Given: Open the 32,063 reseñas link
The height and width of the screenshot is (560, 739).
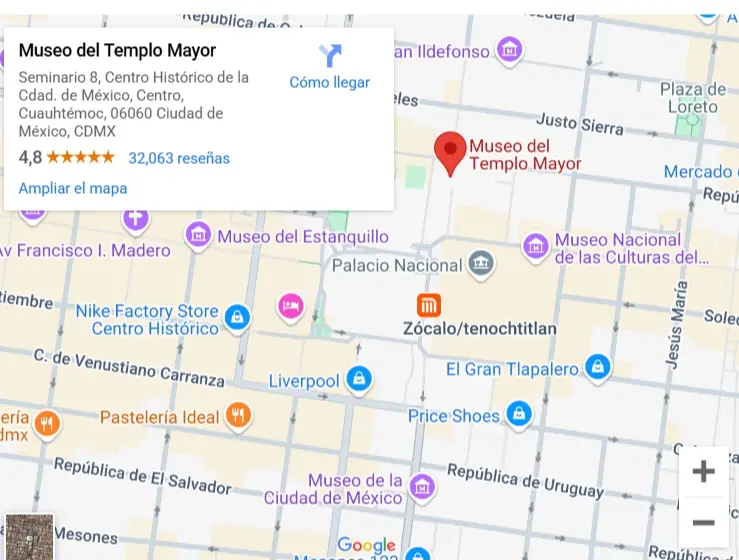Looking at the screenshot, I should point(179,158).
